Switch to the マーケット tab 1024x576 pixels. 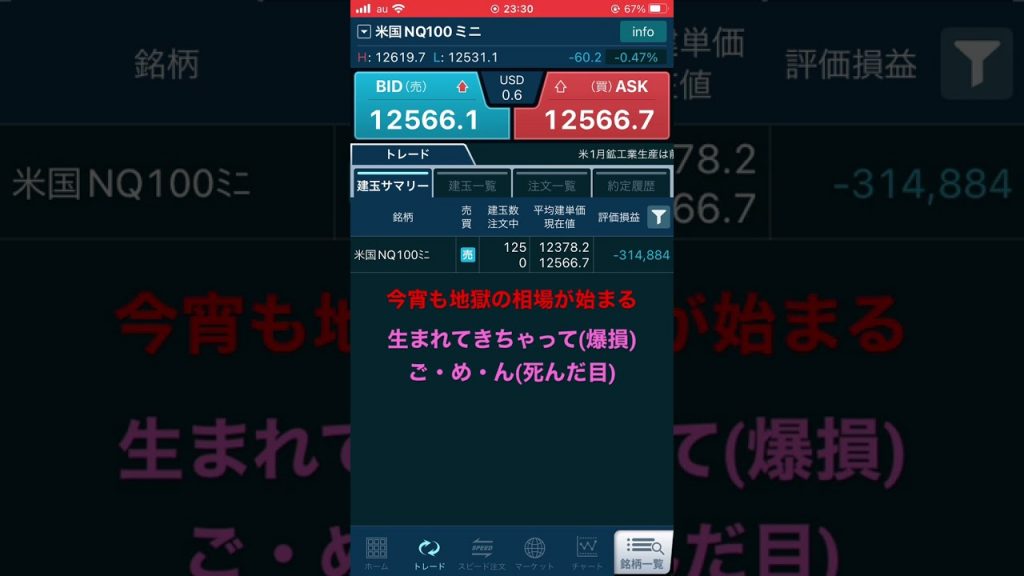[535, 552]
